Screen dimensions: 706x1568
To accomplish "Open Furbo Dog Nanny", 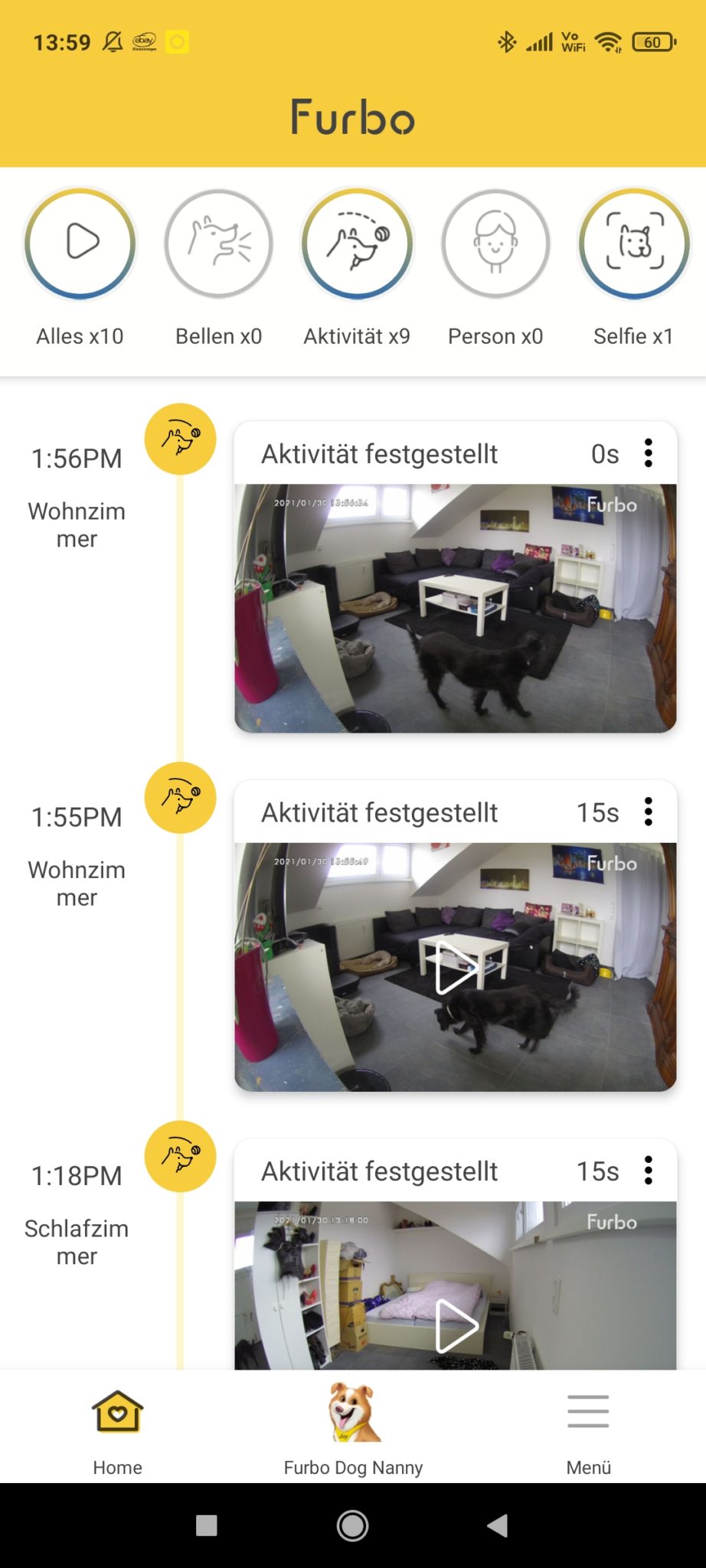I will coord(353,1429).
